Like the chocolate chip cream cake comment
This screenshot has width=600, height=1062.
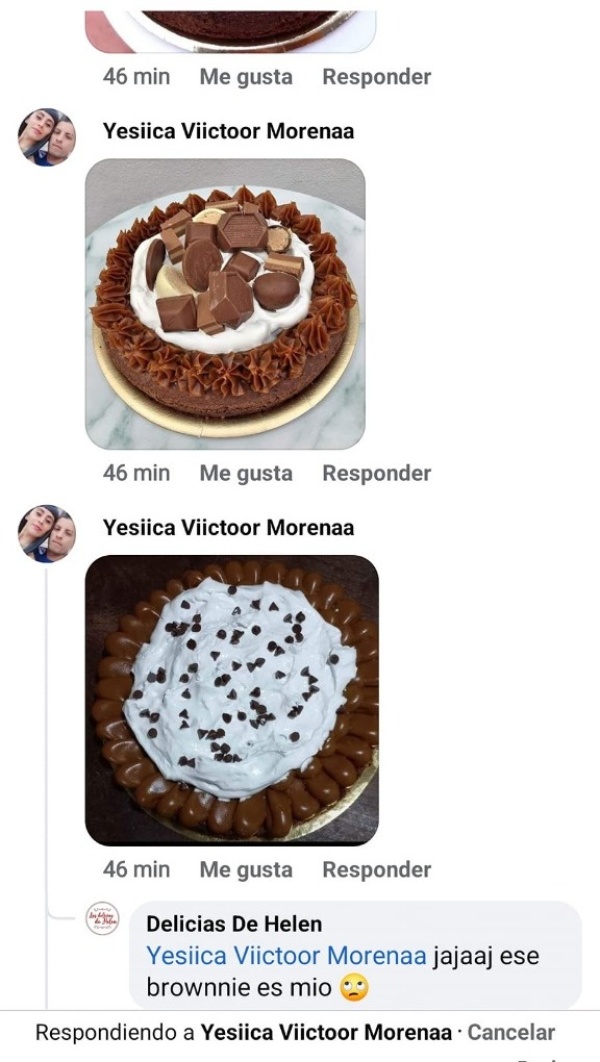pos(246,869)
